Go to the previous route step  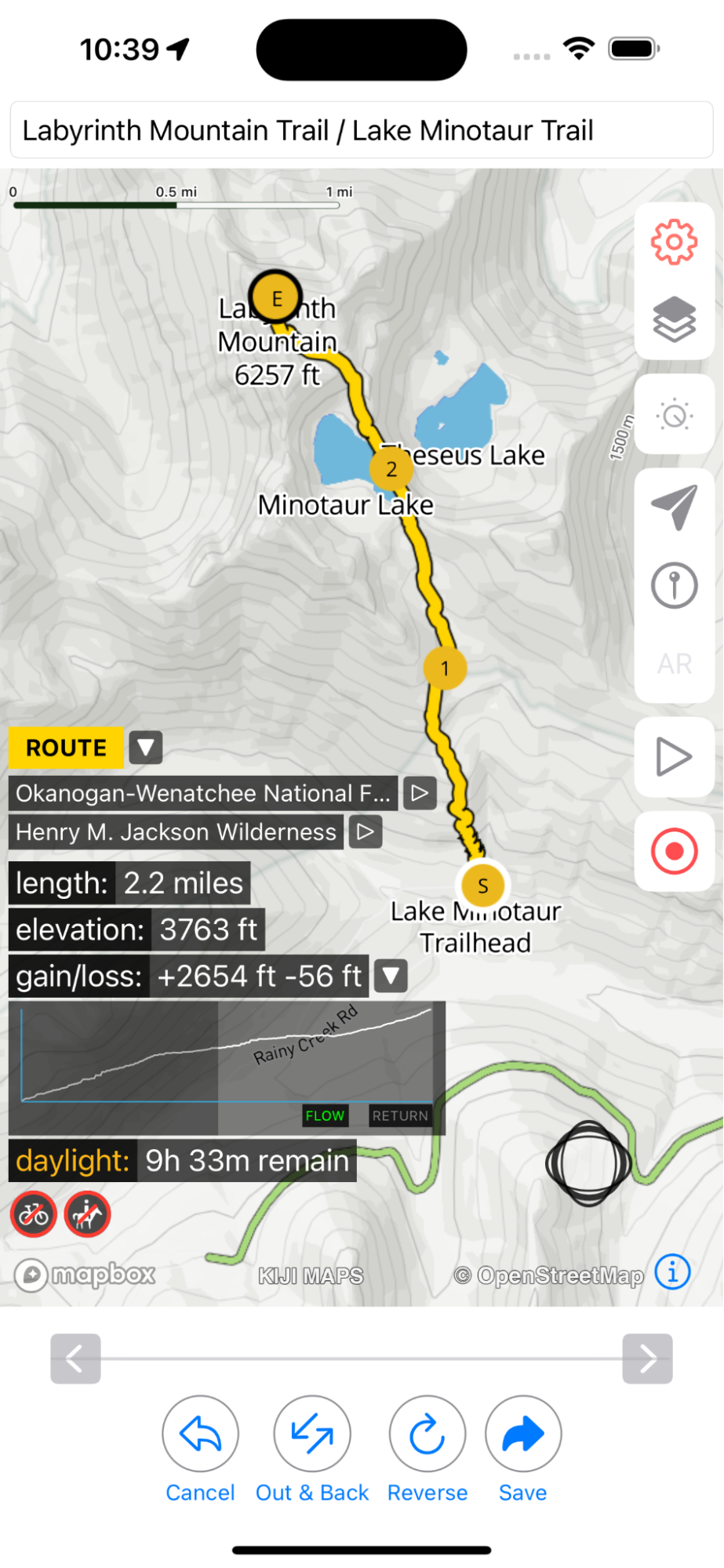point(75,1359)
